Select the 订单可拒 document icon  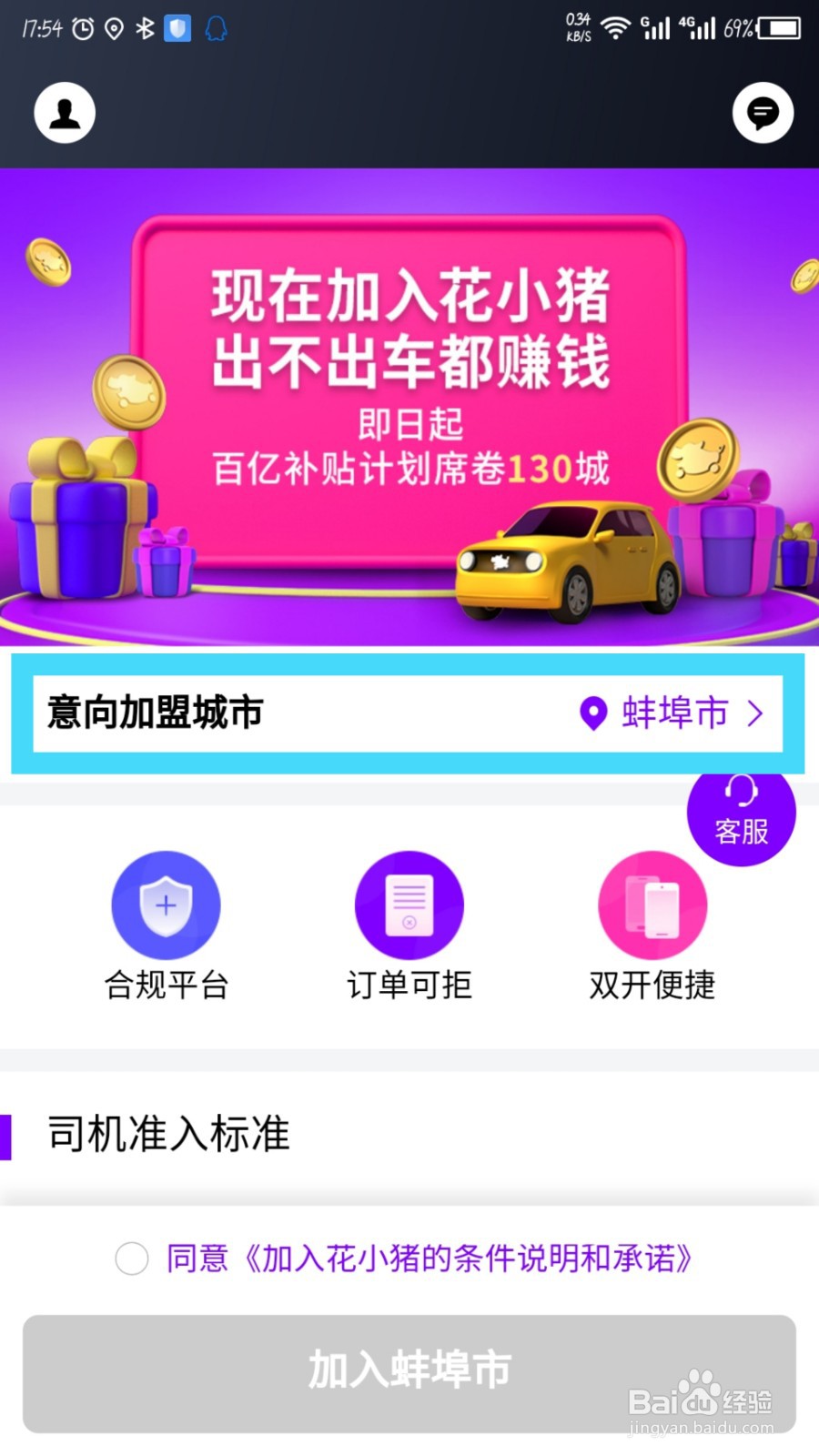[x=409, y=905]
